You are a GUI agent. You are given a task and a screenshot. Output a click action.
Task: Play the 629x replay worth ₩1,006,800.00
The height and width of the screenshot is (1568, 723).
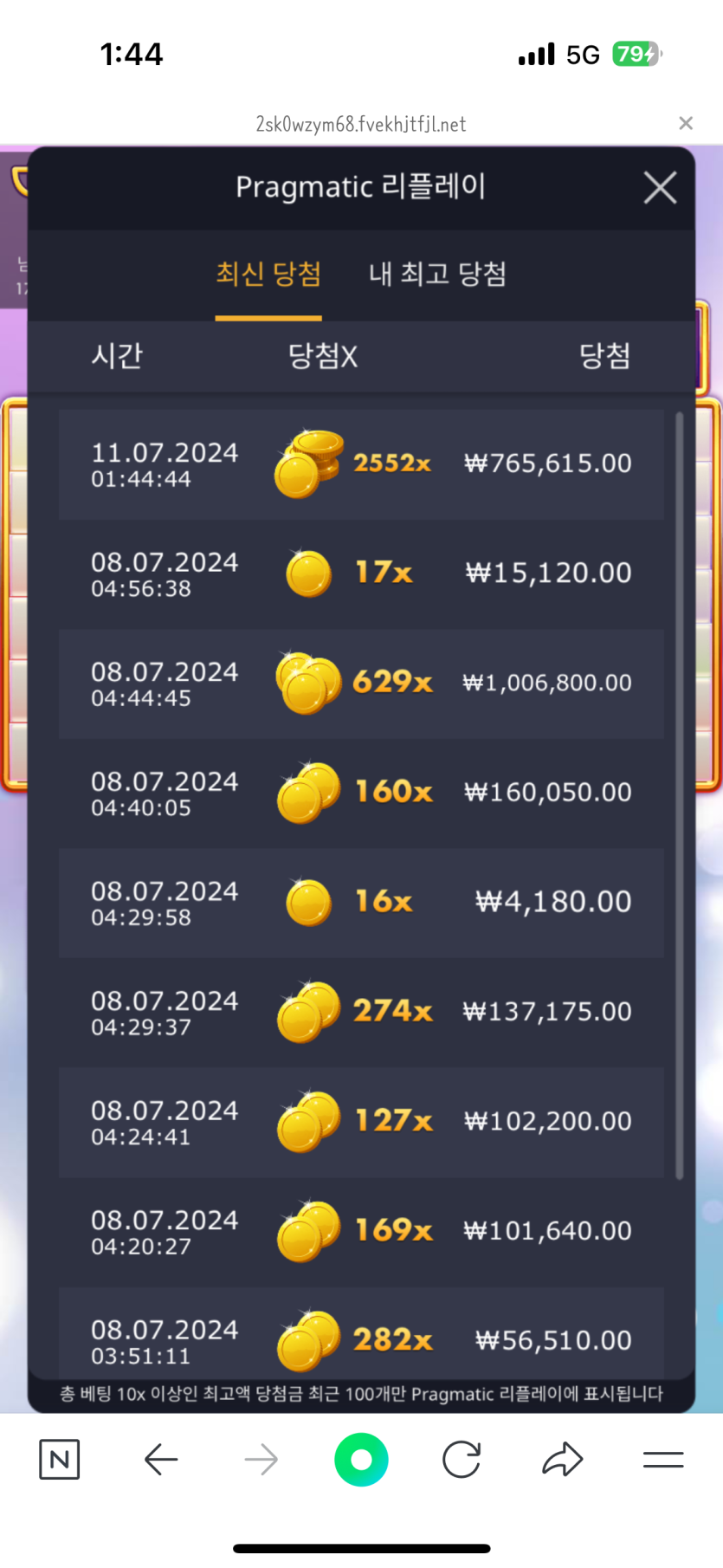click(361, 684)
